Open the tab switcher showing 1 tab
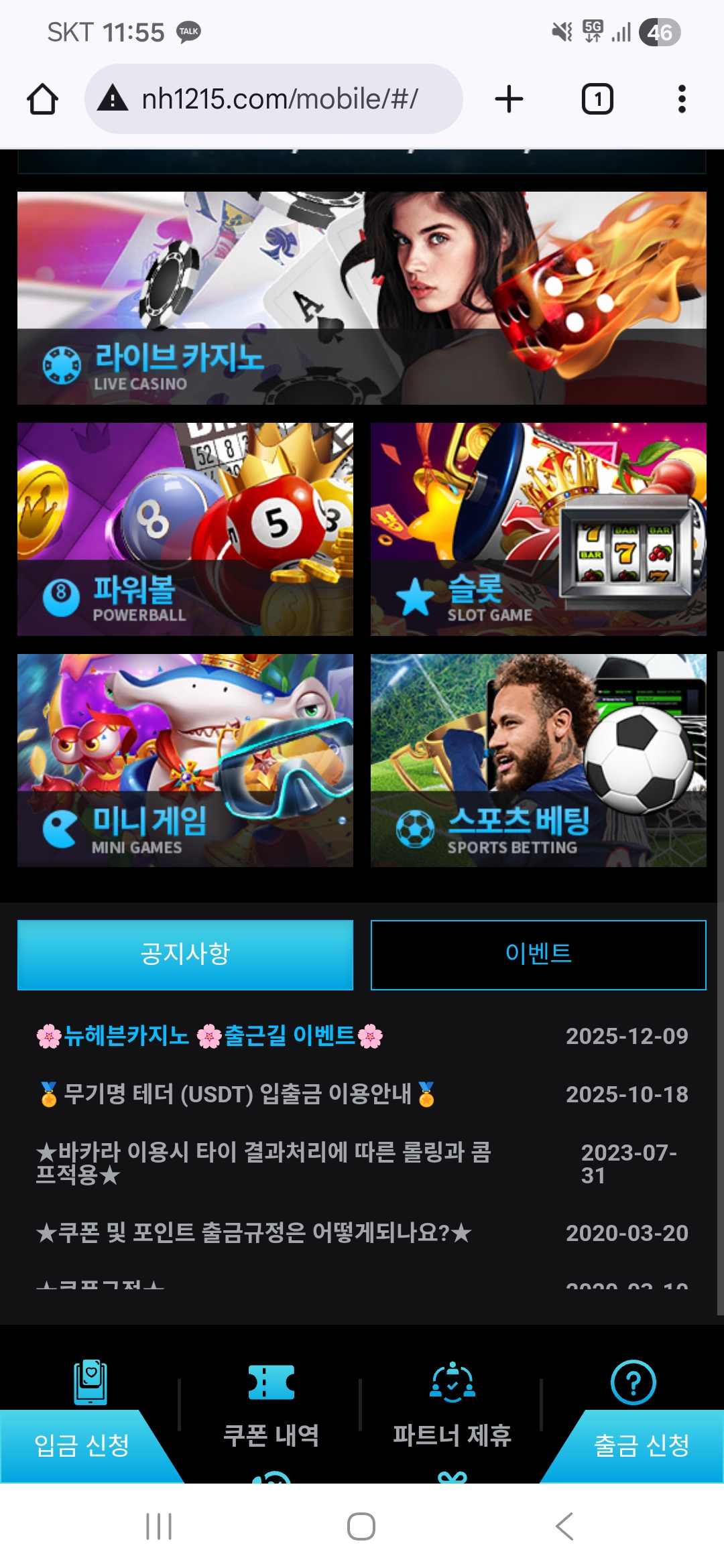Screen dimensions: 724x1568 (x=597, y=99)
